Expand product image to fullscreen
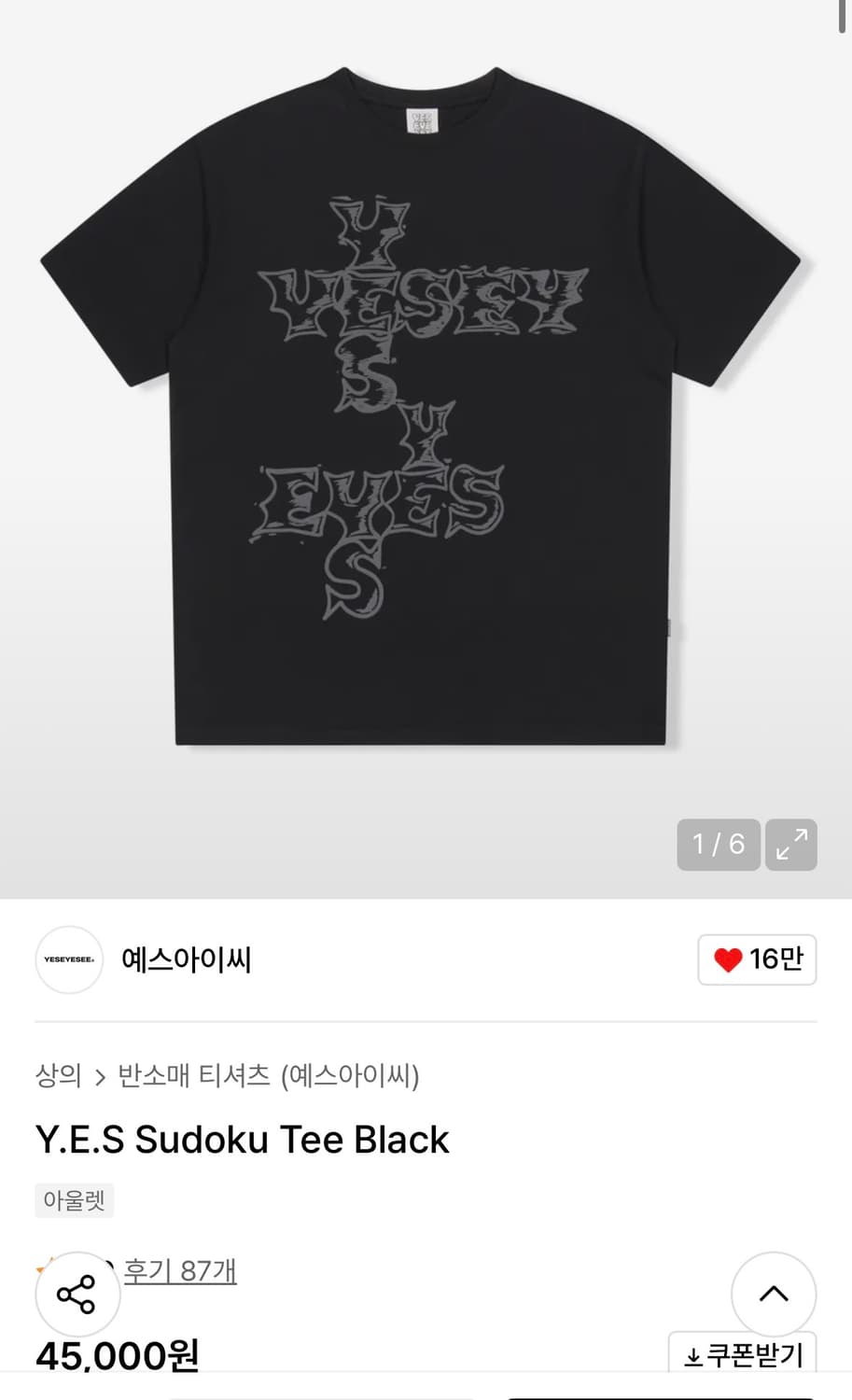 (x=790, y=845)
